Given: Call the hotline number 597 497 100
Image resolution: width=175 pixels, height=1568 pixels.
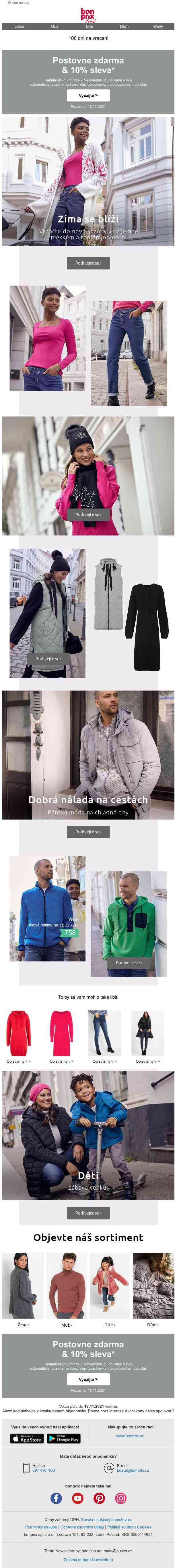Looking at the screenshot, I should point(43,1470).
